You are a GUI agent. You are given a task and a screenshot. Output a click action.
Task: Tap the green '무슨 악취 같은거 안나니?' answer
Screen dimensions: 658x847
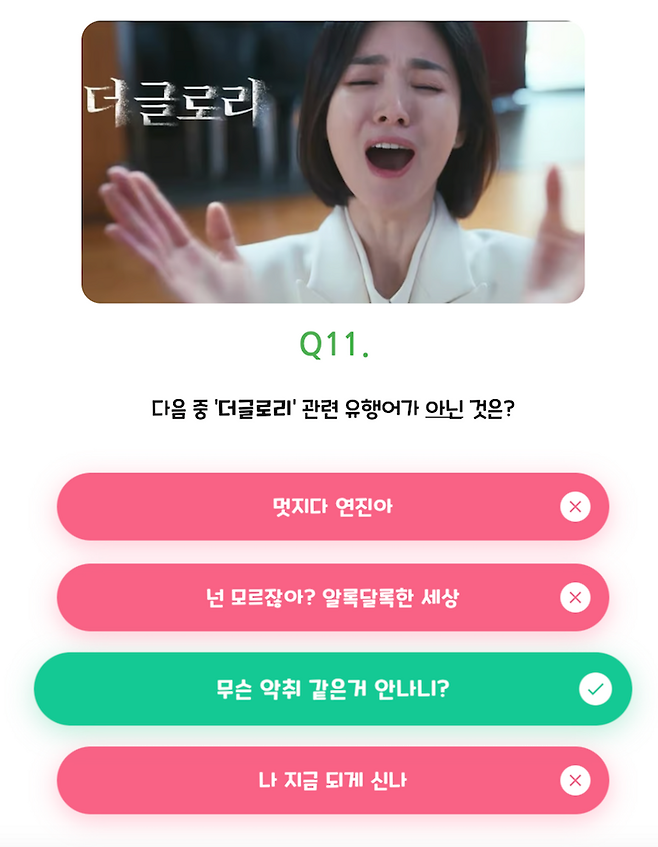(332, 689)
